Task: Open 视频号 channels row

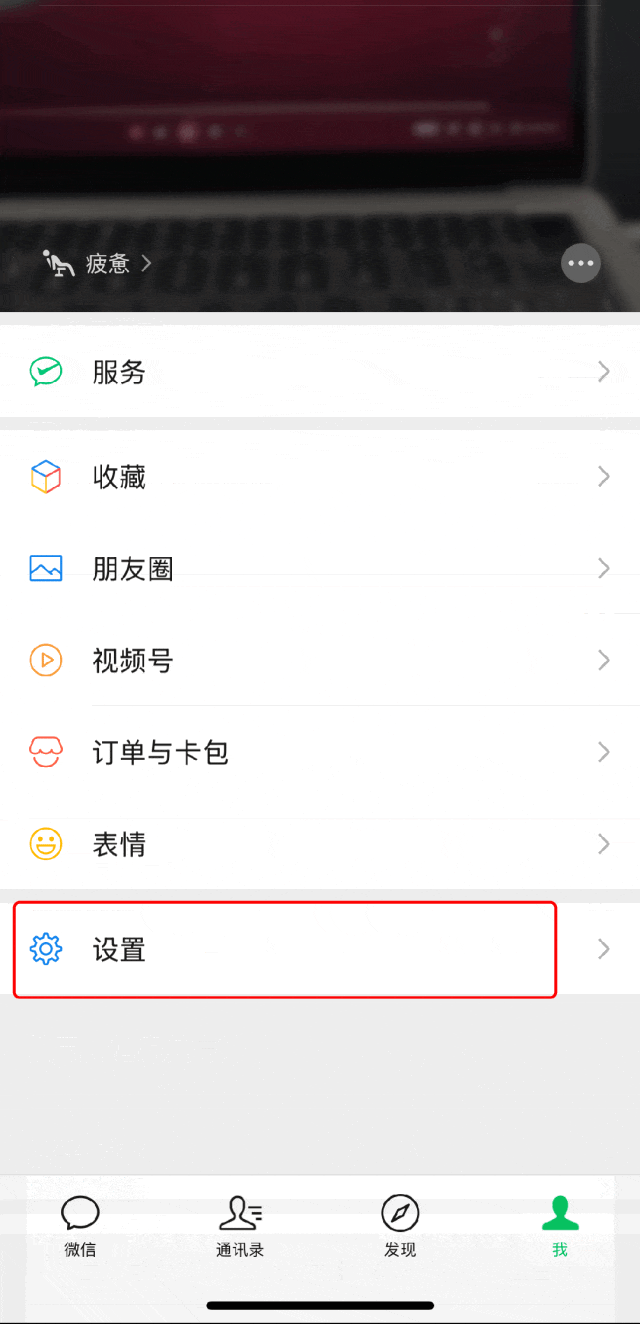Action: click(320, 660)
